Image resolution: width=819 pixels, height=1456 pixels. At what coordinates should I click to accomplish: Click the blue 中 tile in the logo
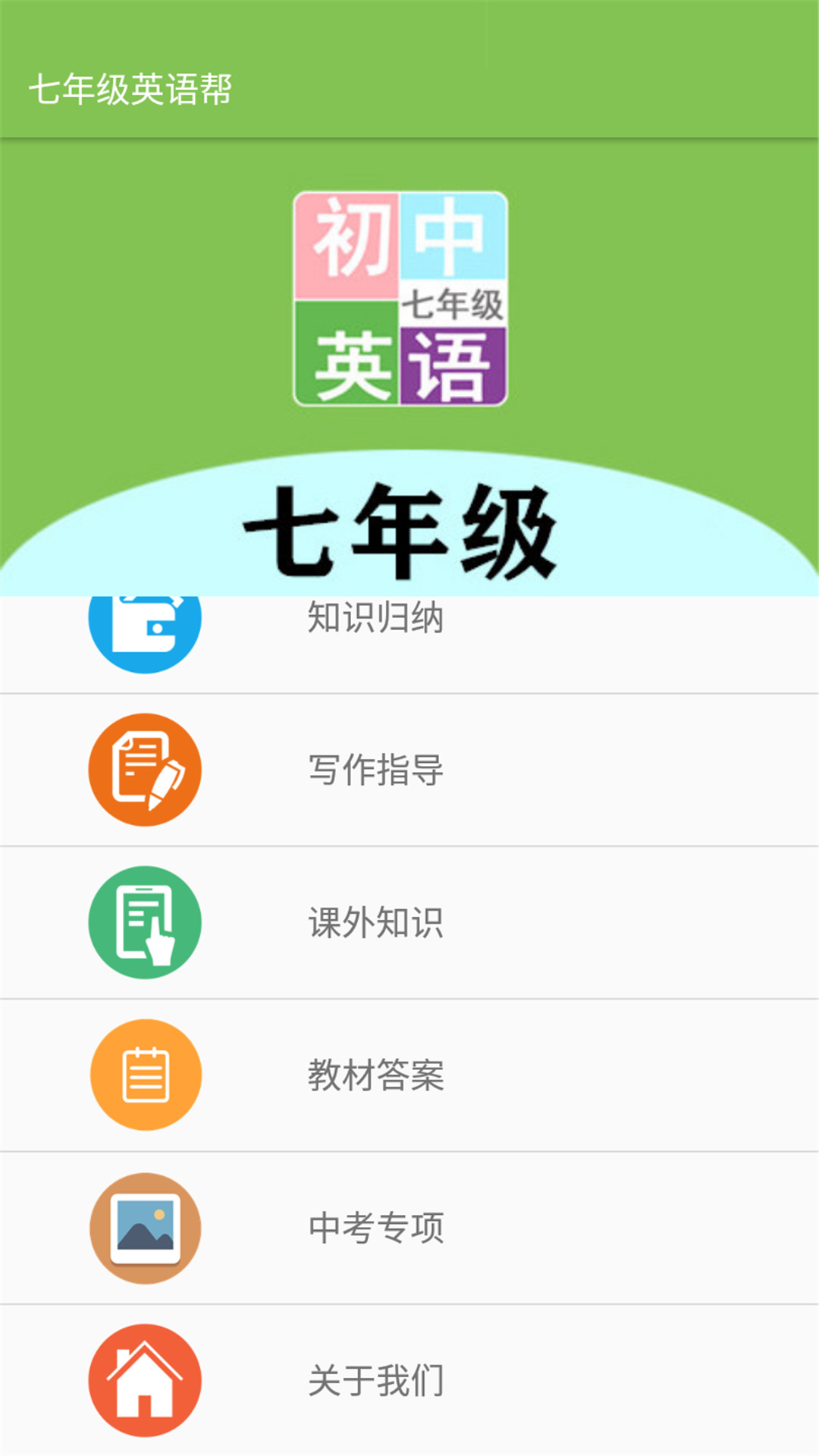click(453, 235)
